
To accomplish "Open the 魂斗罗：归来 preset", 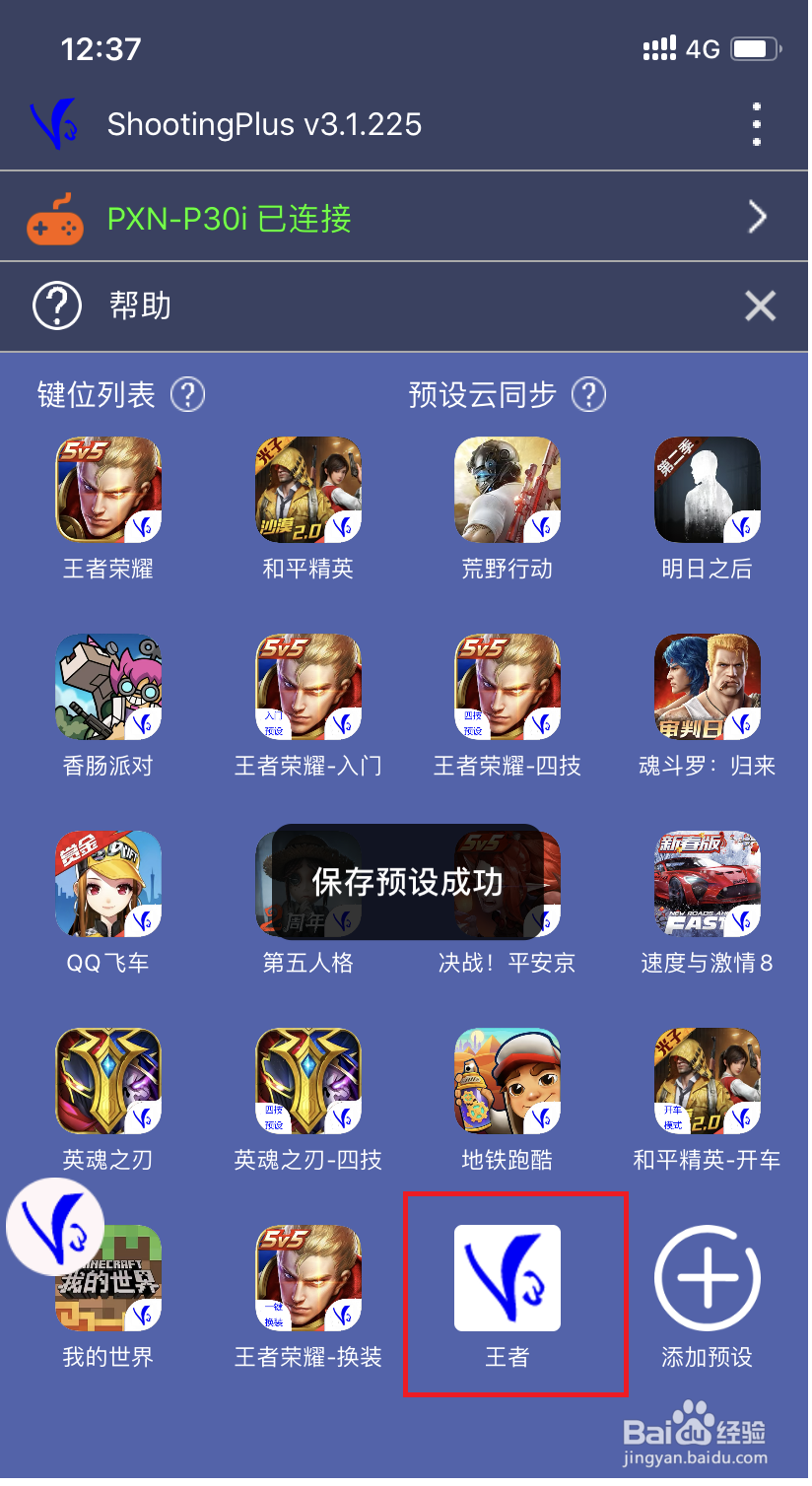I will (707, 687).
